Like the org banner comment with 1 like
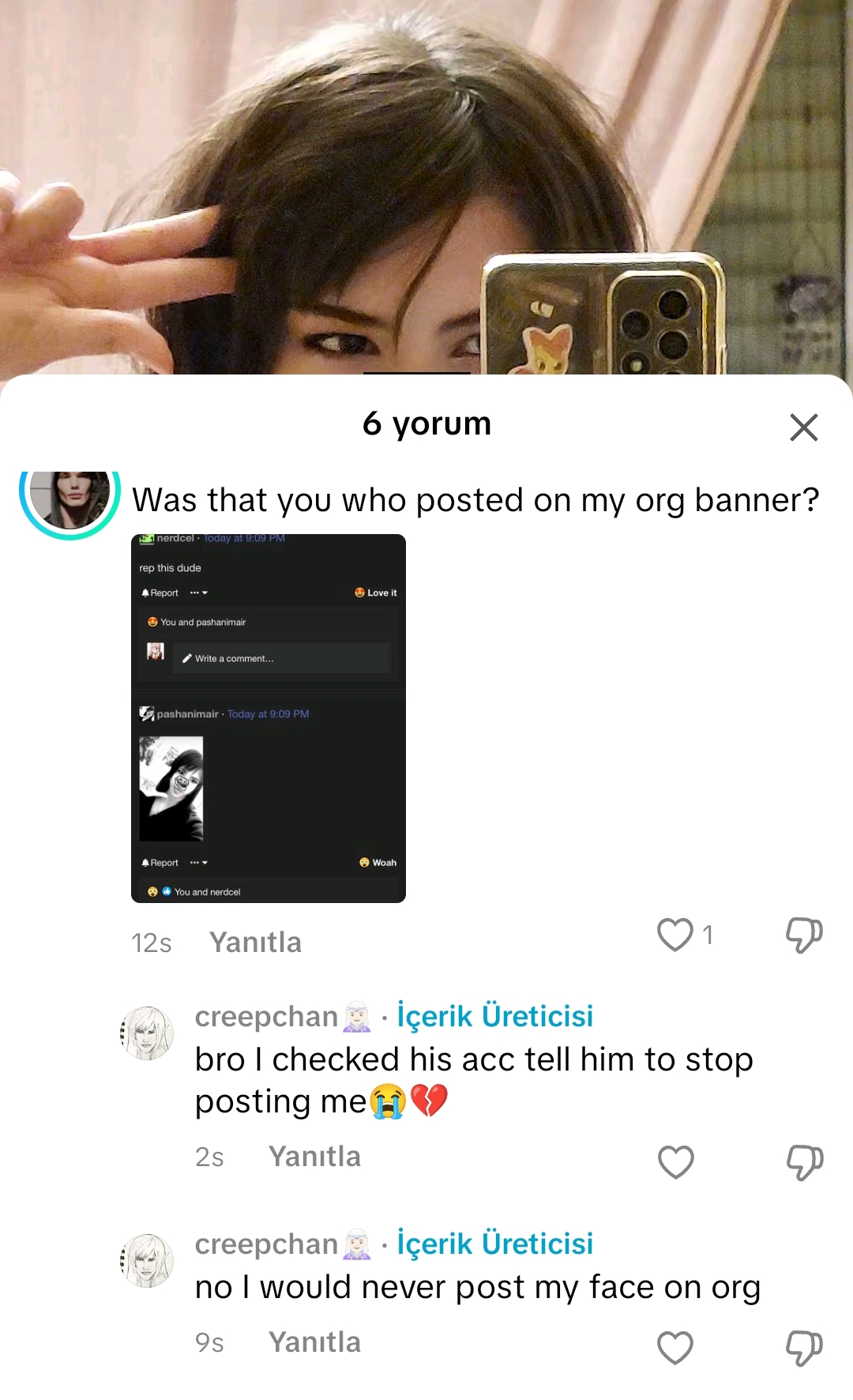The width and height of the screenshot is (853, 1400). pyautogui.click(x=675, y=935)
